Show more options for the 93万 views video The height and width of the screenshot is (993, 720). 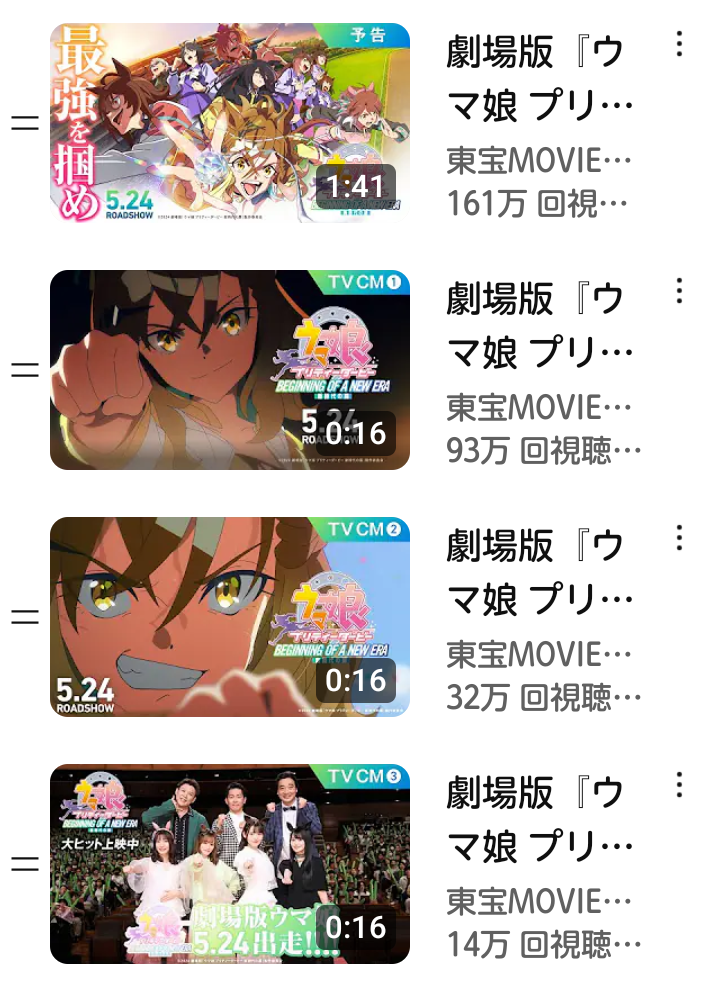[x=679, y=291]
